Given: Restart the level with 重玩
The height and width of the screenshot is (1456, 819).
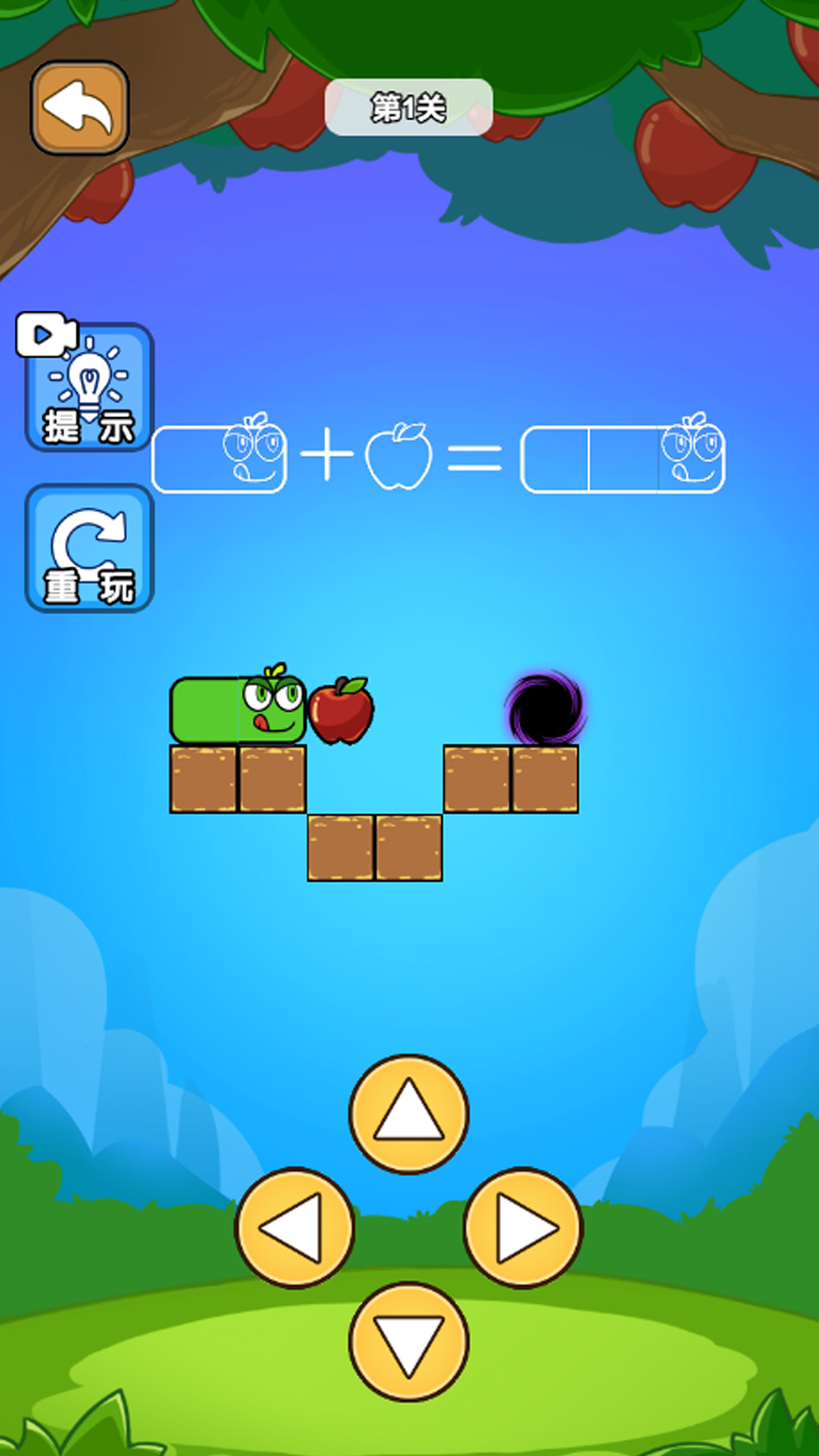Looking at the screenshot, I should (x=89, y=548).
